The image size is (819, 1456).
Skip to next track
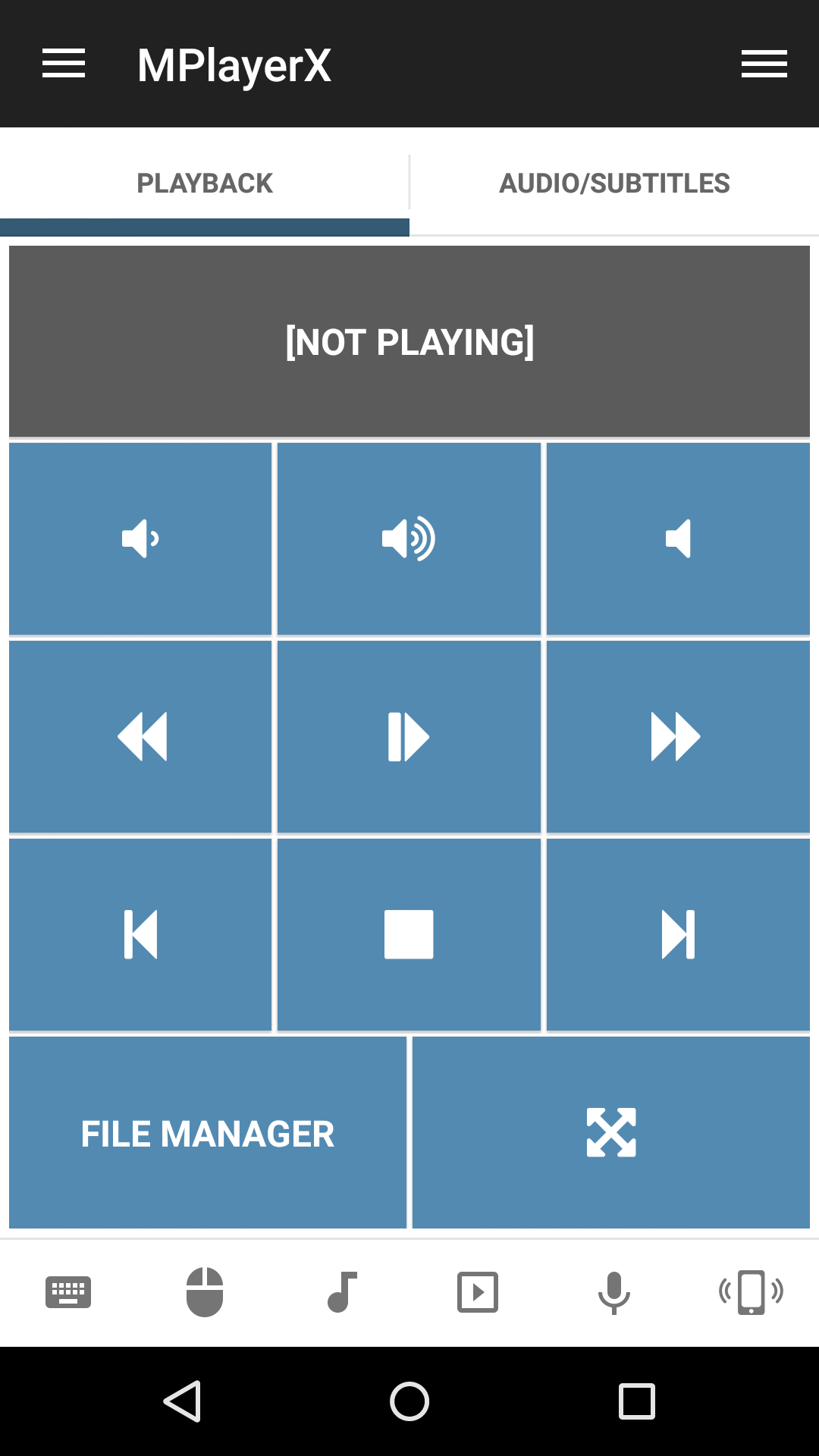[x=678, y=934]
